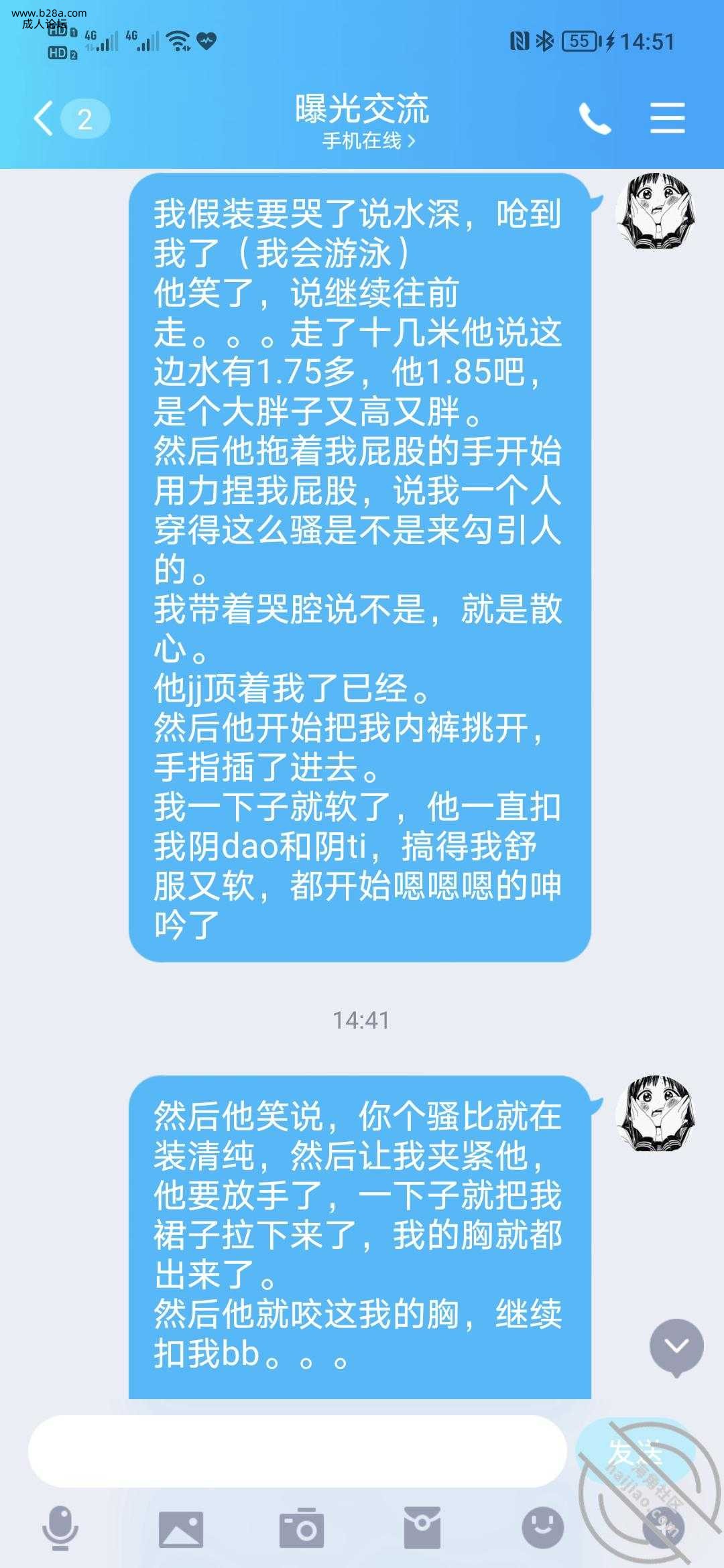Tap the message input field
The image size is (724, 1568).
(x=297, y=1451)
